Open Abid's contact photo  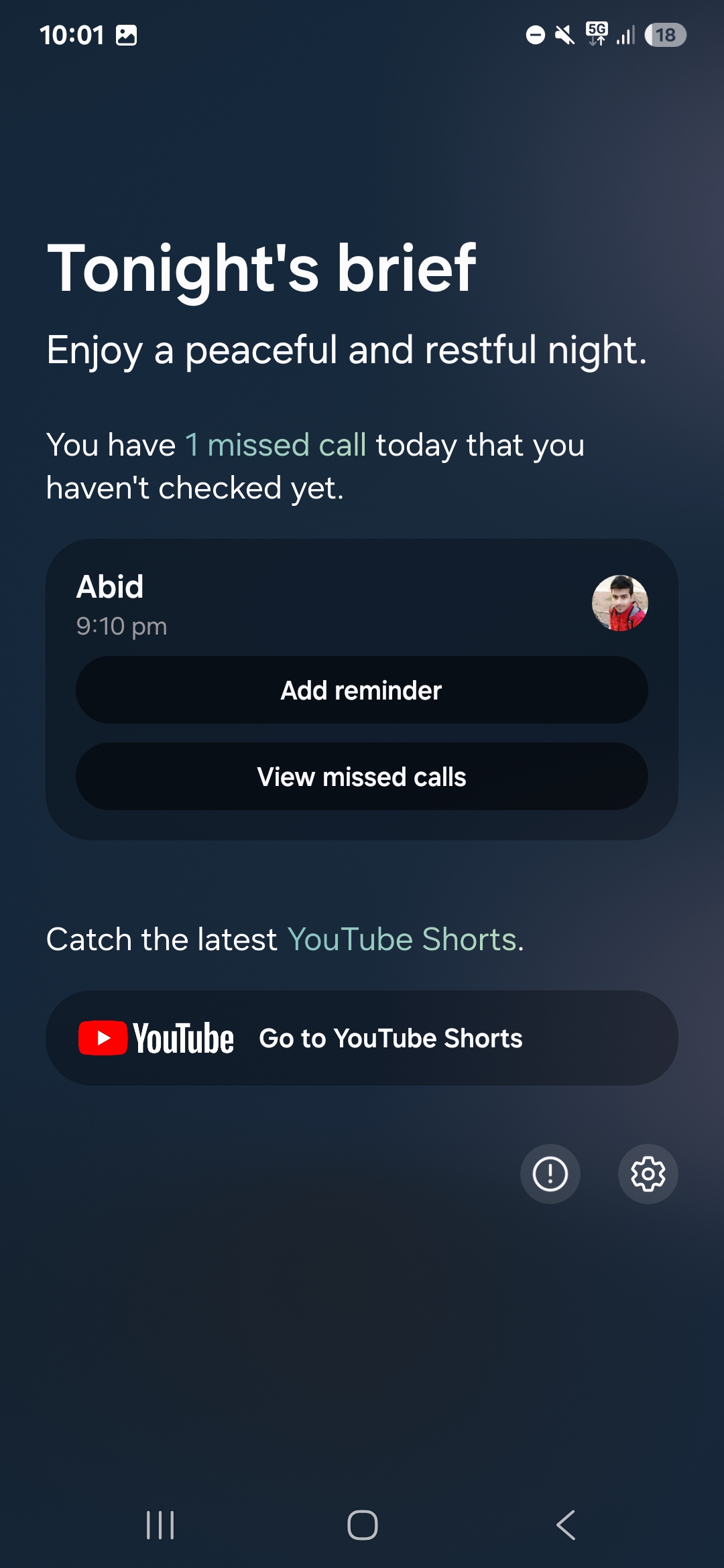click(619, 603)
